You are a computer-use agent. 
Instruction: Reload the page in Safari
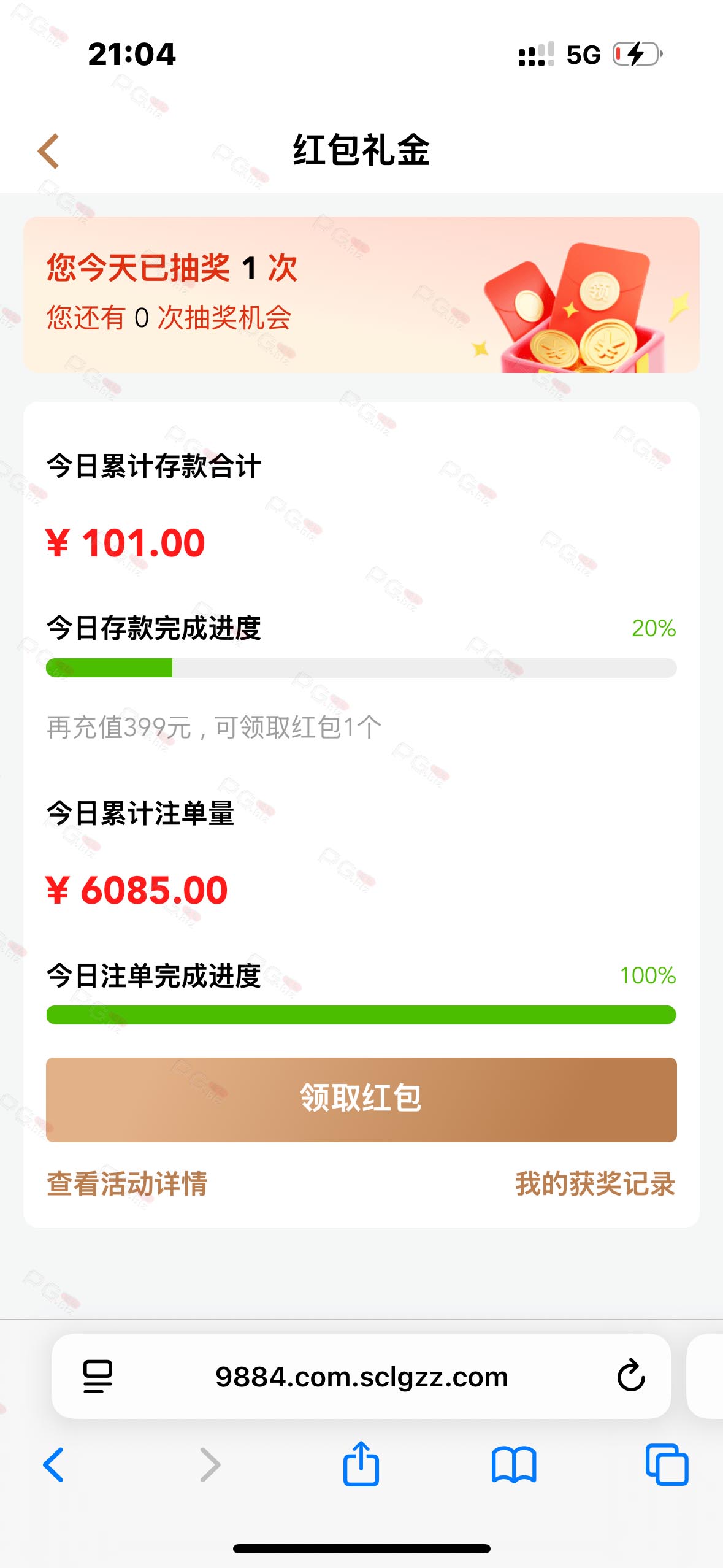coord(630,1375)
